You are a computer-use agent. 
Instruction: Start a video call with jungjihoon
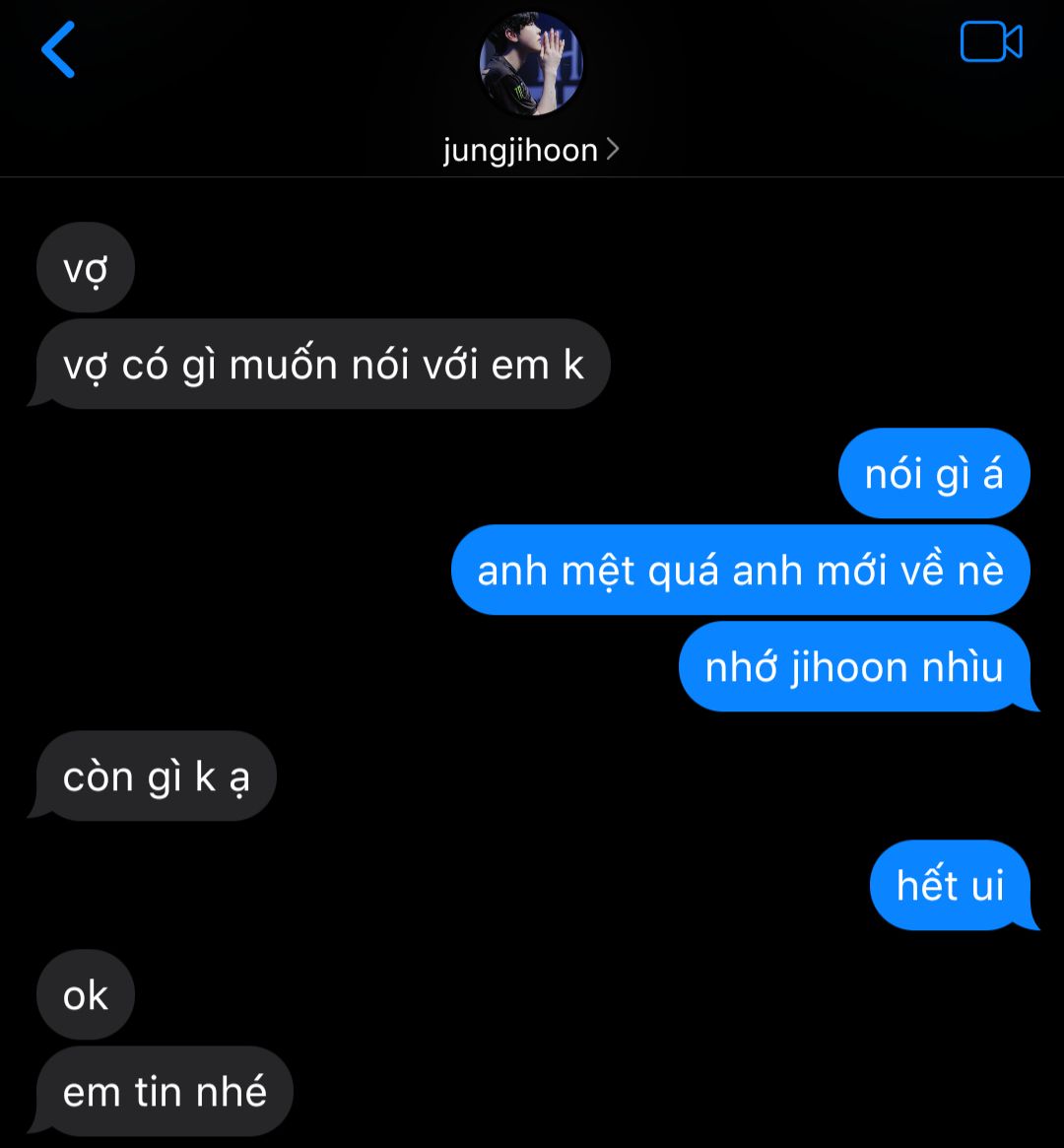pyautogui.click(x=990, y=42)
